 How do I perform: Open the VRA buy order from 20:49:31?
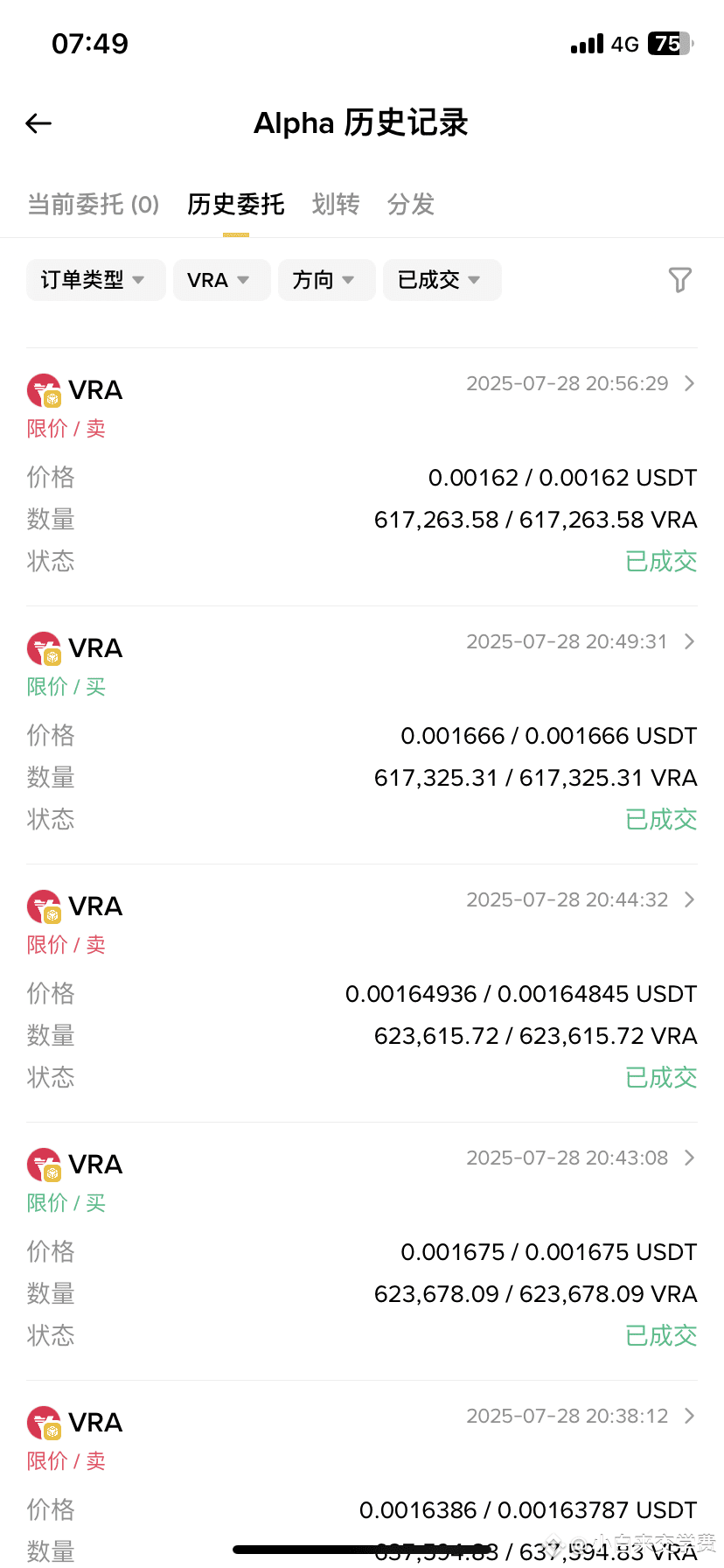pos(362,735)
